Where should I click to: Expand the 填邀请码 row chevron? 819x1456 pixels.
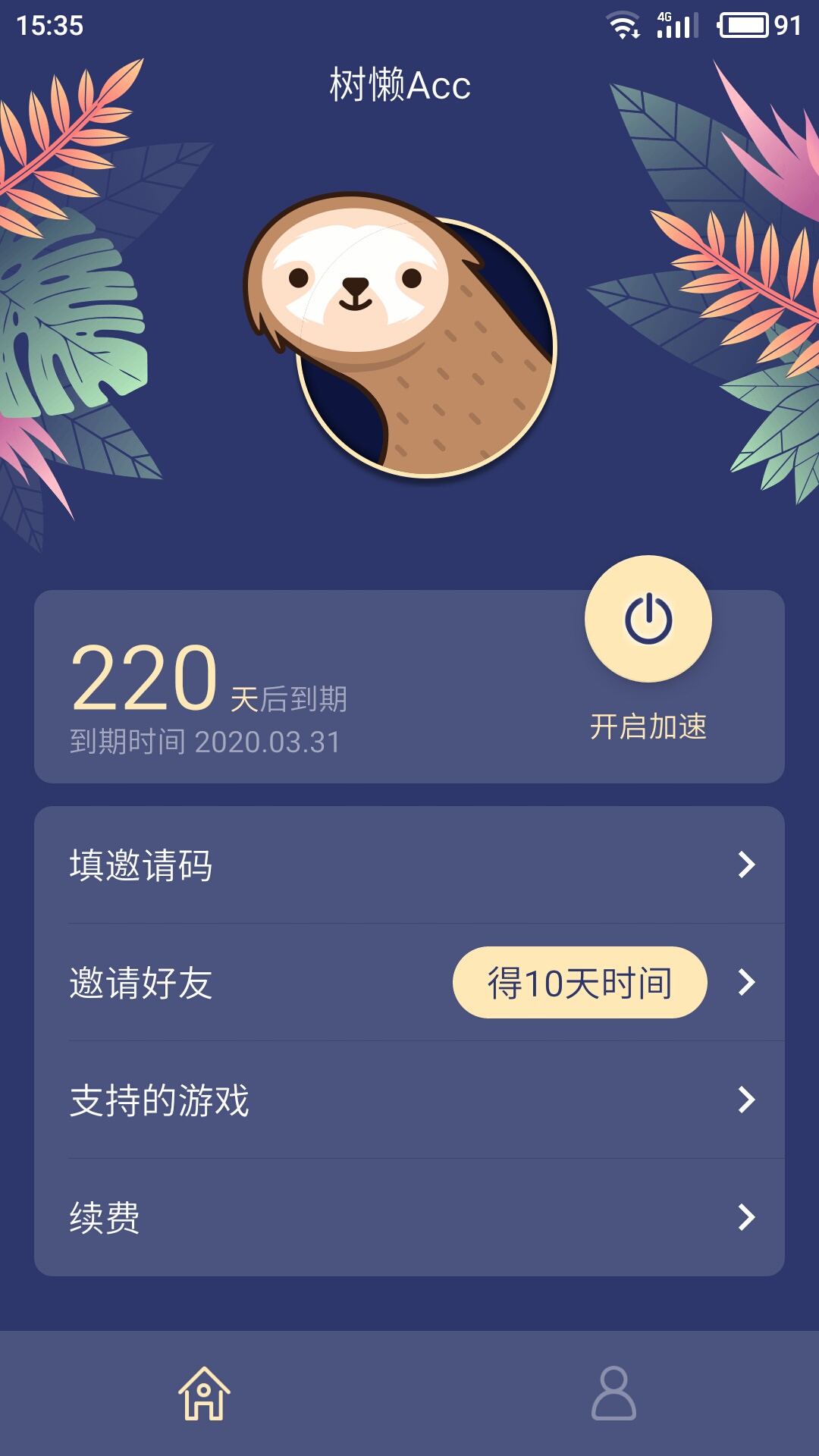[x=747, y=864]
